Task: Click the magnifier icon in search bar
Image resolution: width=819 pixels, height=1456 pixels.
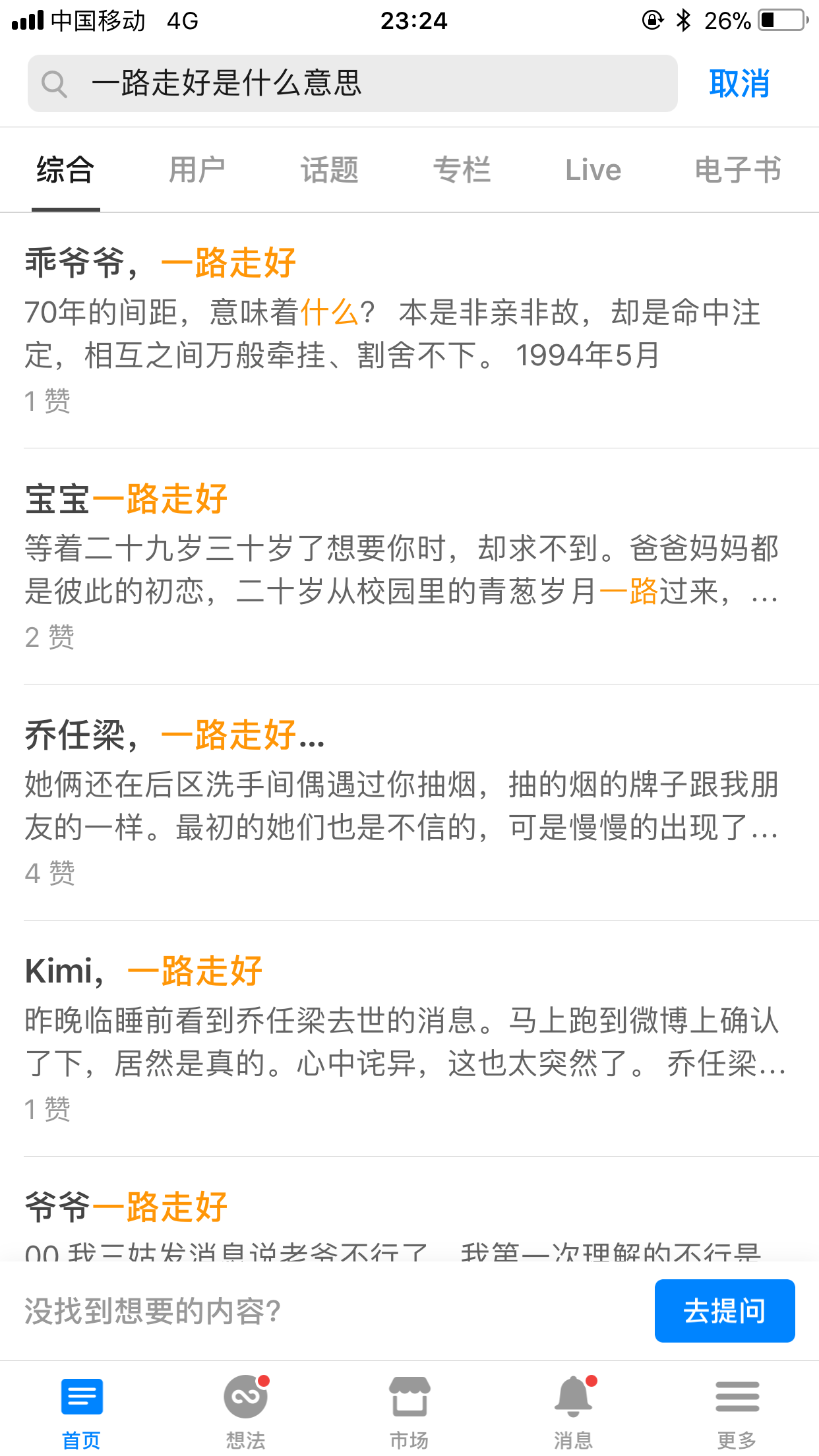Action: coord(55,84)
